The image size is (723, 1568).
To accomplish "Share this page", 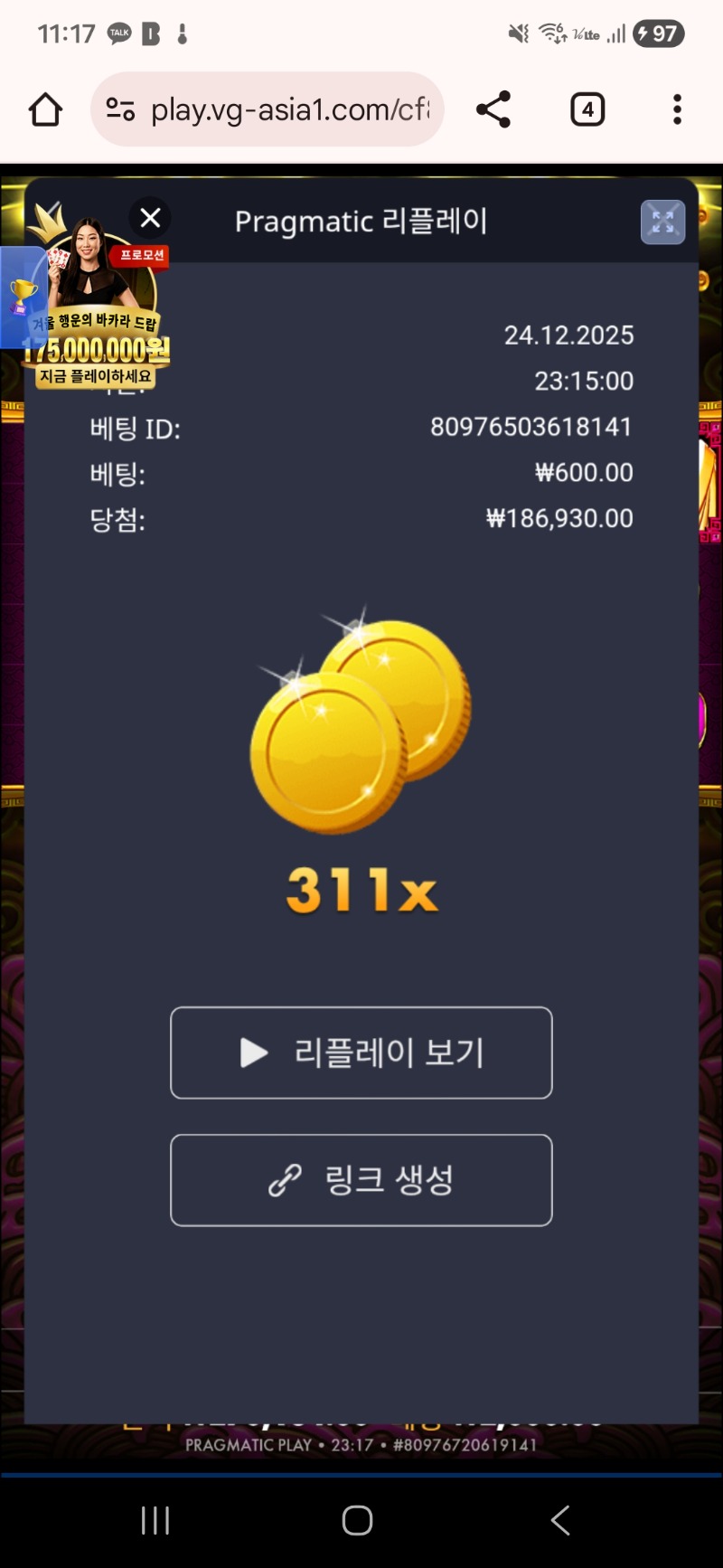I will coord(493,110).
